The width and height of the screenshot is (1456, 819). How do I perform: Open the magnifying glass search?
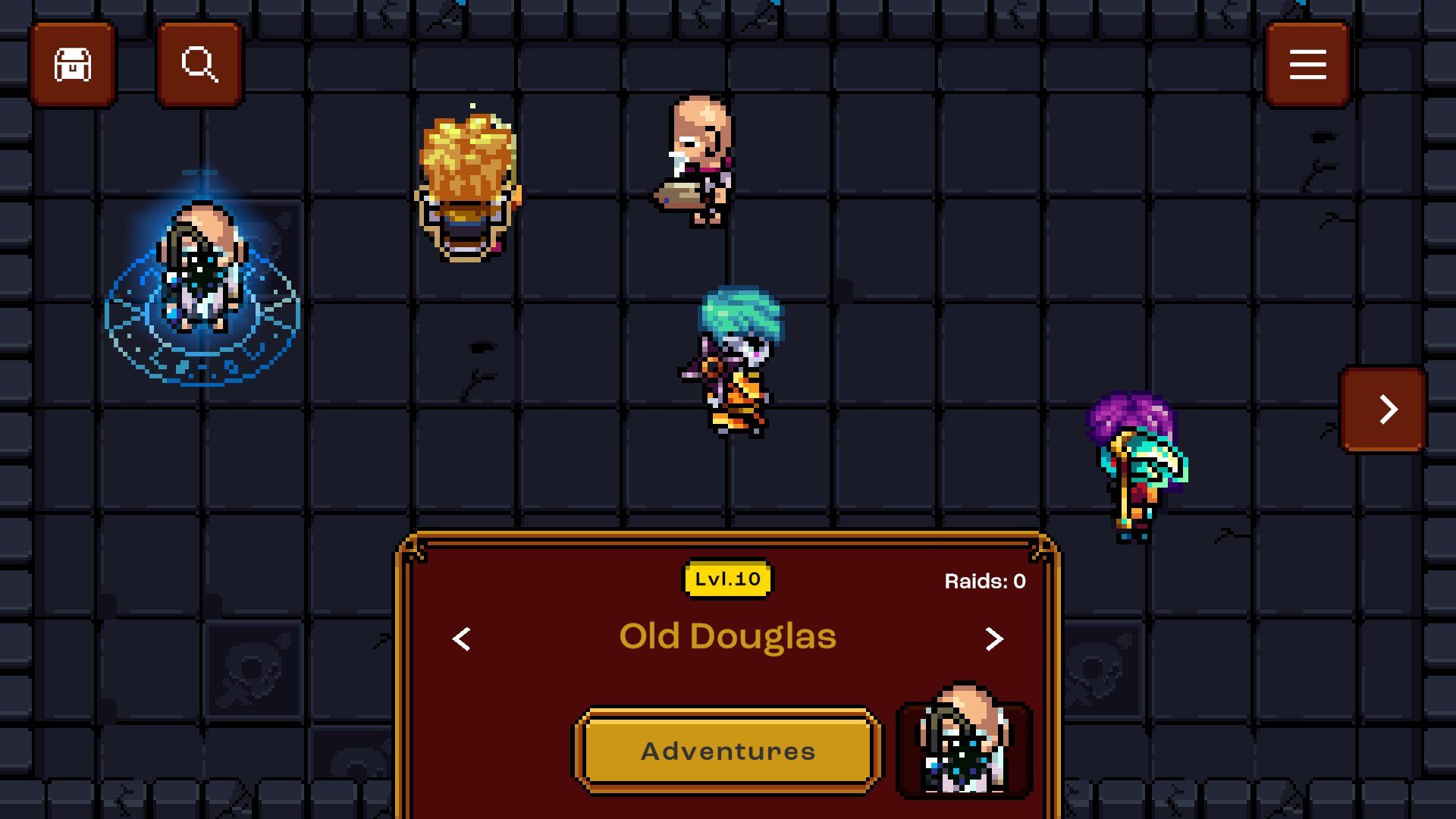point(199,64)
